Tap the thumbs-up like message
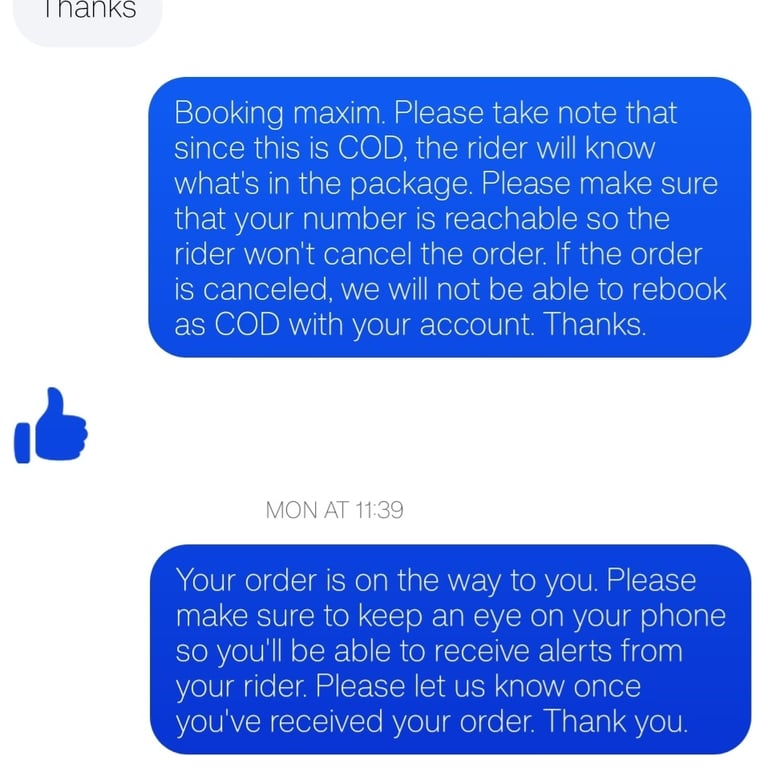Image resolution: width=768 pixels, height=768 pixels. point(51,425)
